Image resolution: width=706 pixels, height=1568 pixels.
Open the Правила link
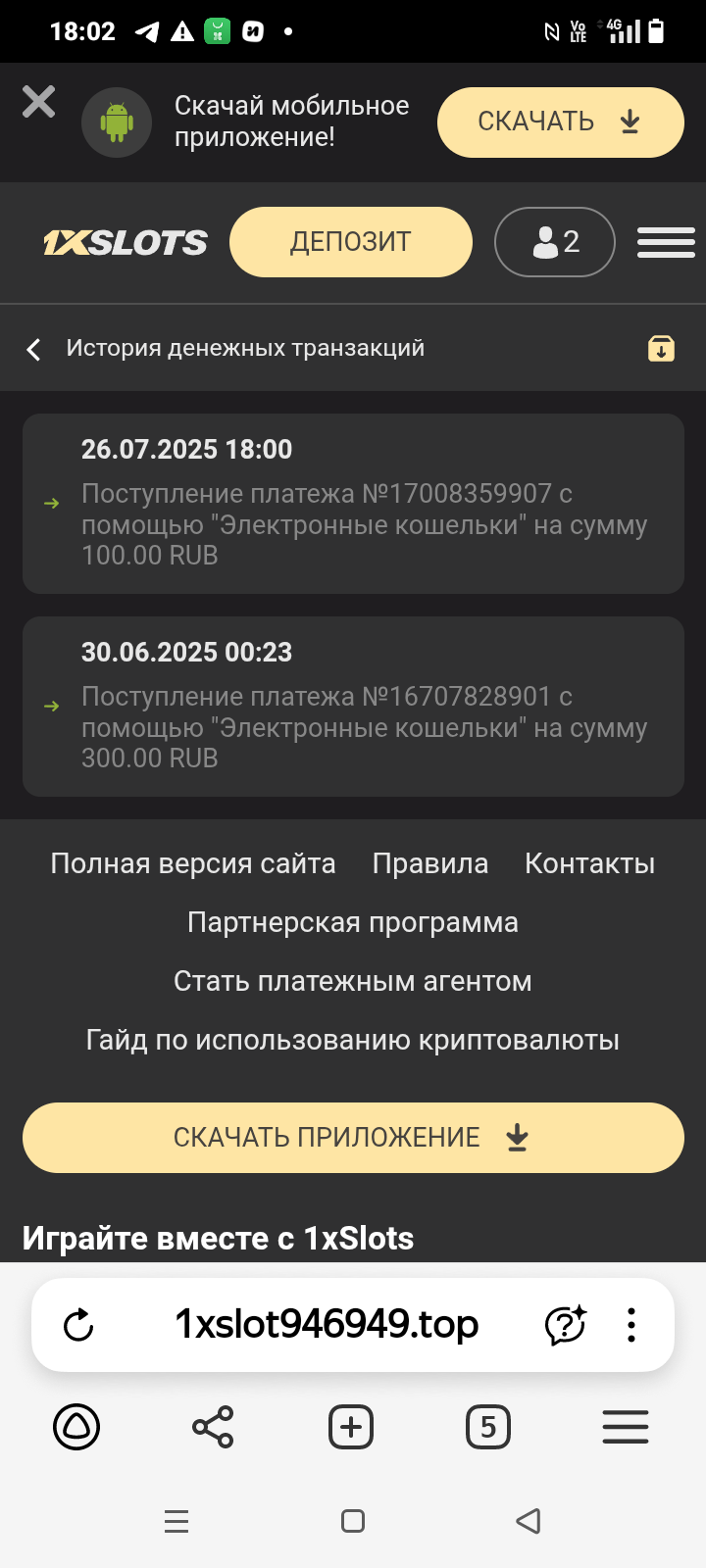coord(430,863)
